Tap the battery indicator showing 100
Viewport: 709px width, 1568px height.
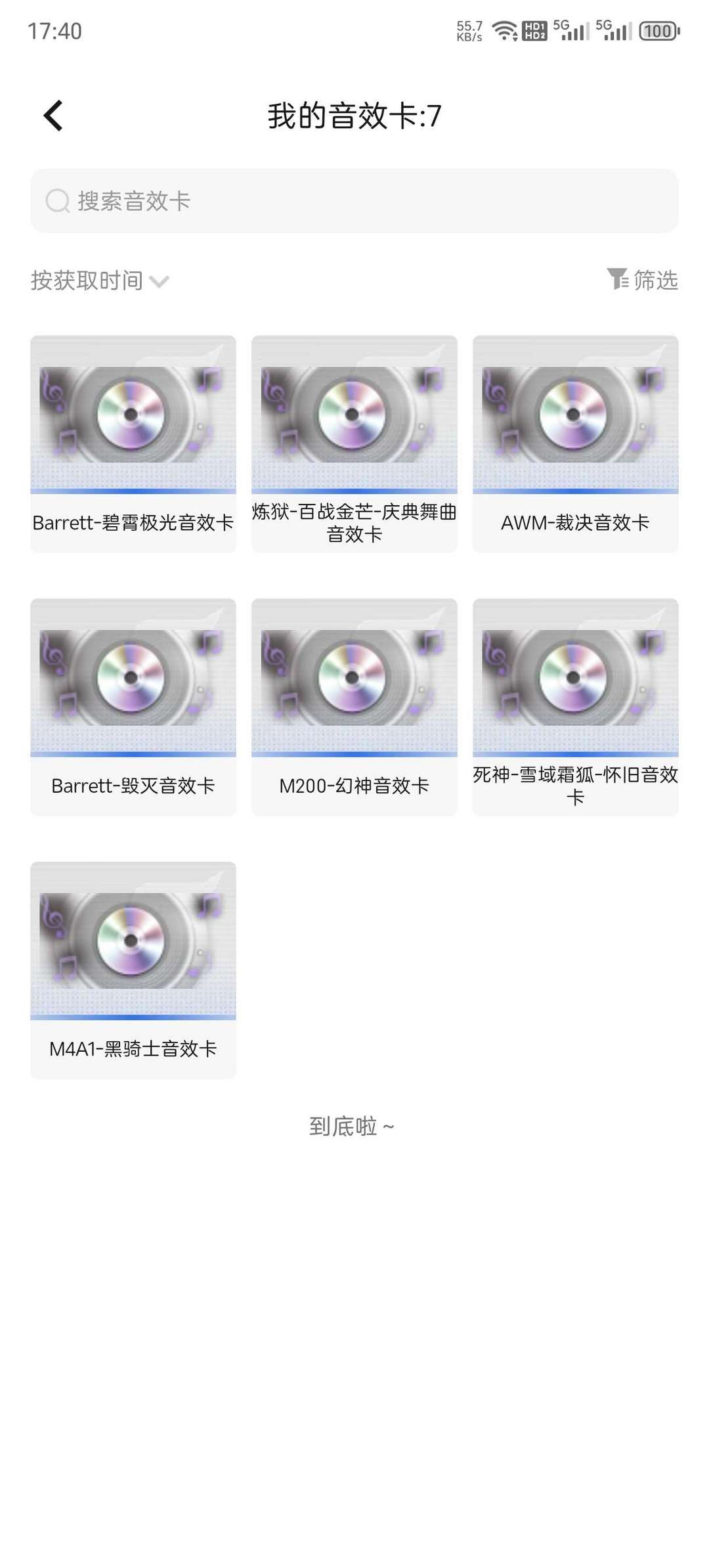pos(658,30)
